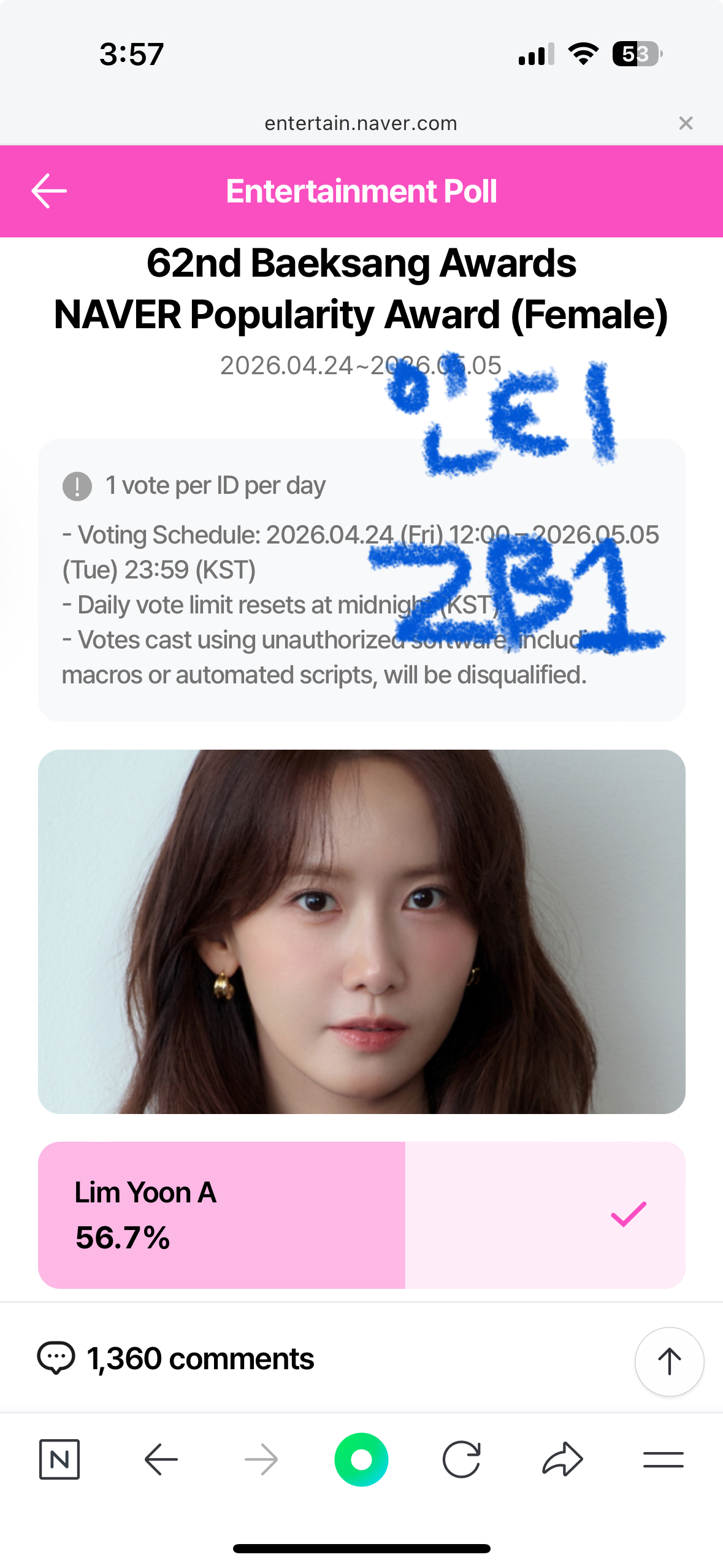Close the entertain.naver.com browser page
This screenshot has height=1568, width=723.
coord(686,123)
